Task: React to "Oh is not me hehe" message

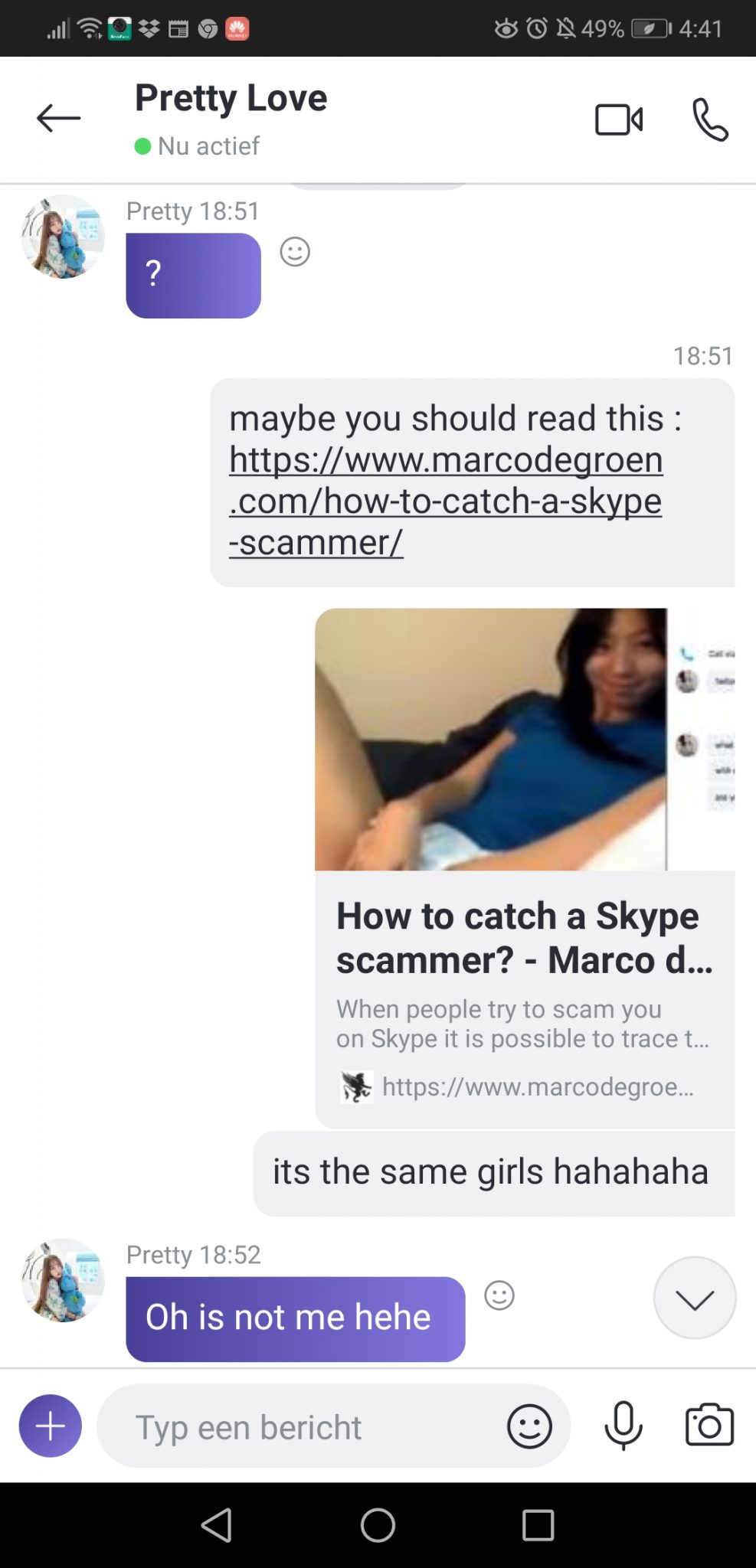Action: coord(499,1295)
